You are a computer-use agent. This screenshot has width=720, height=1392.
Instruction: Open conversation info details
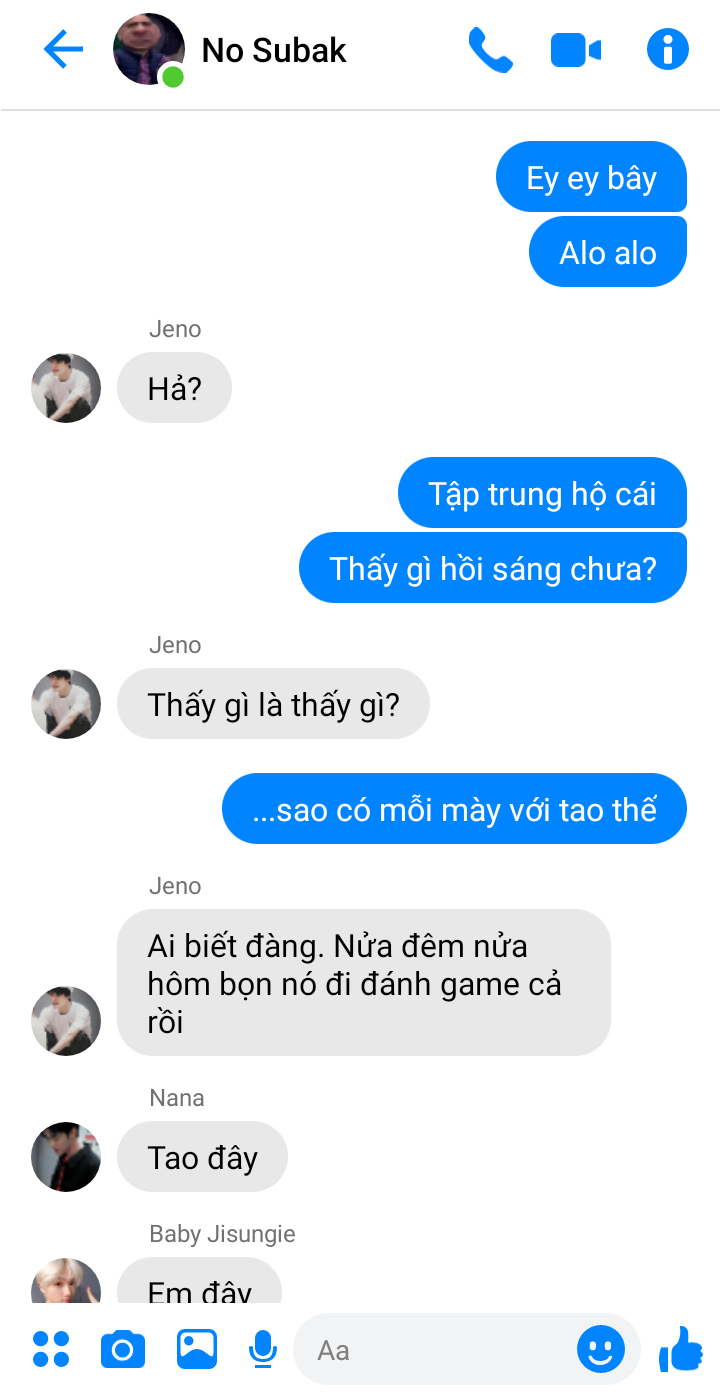coord(668,49)
